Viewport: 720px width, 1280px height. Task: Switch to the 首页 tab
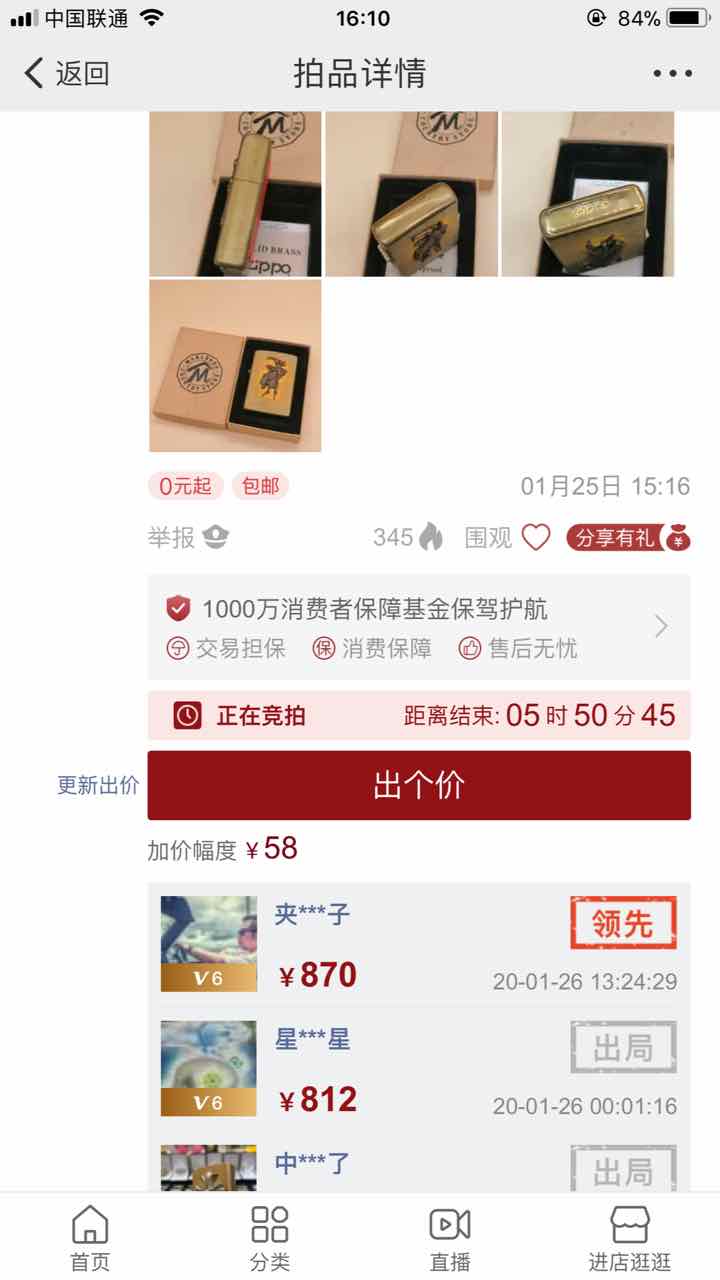pos(90,1236)
